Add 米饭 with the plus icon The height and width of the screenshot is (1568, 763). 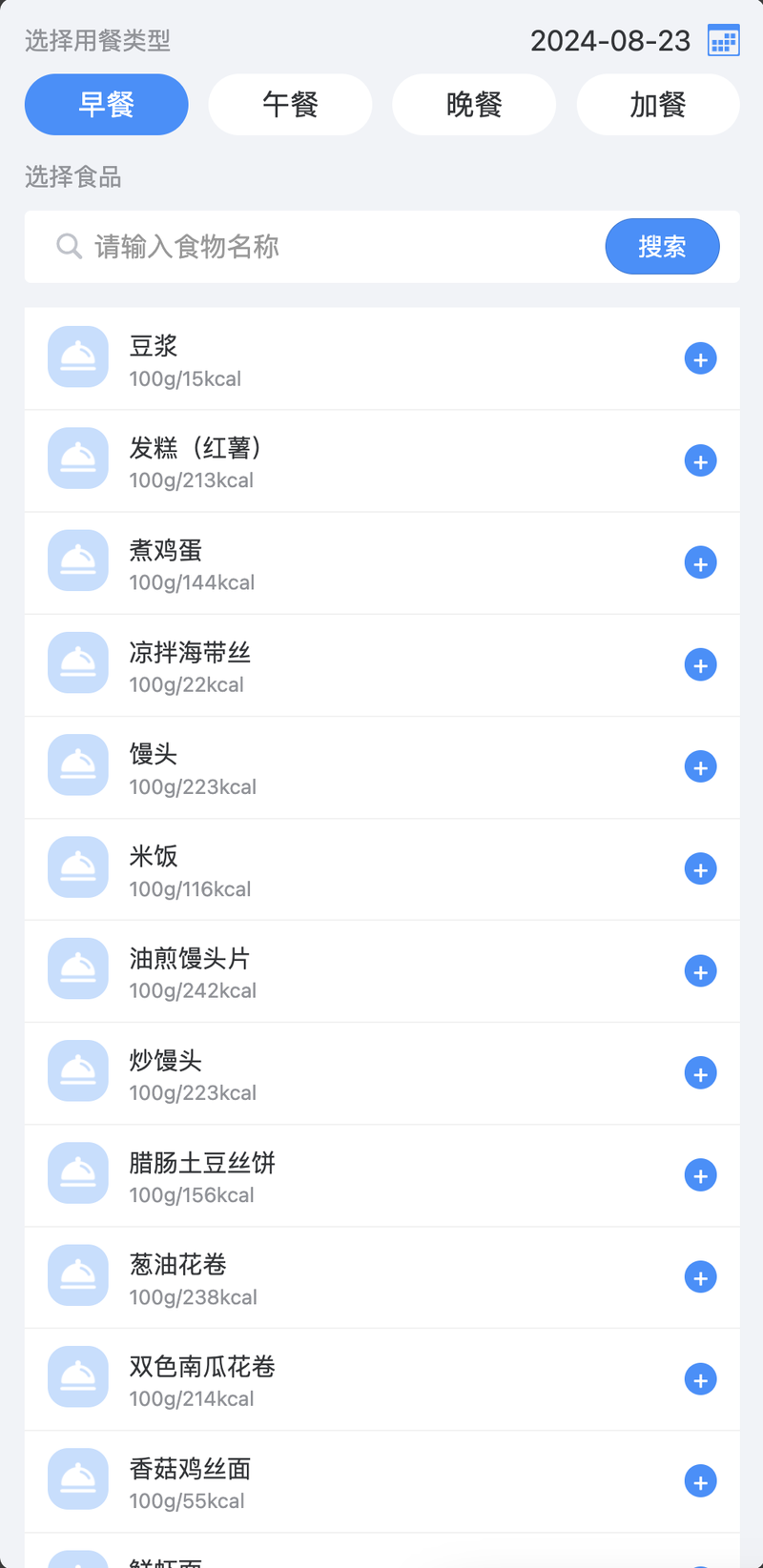[700, 869]
